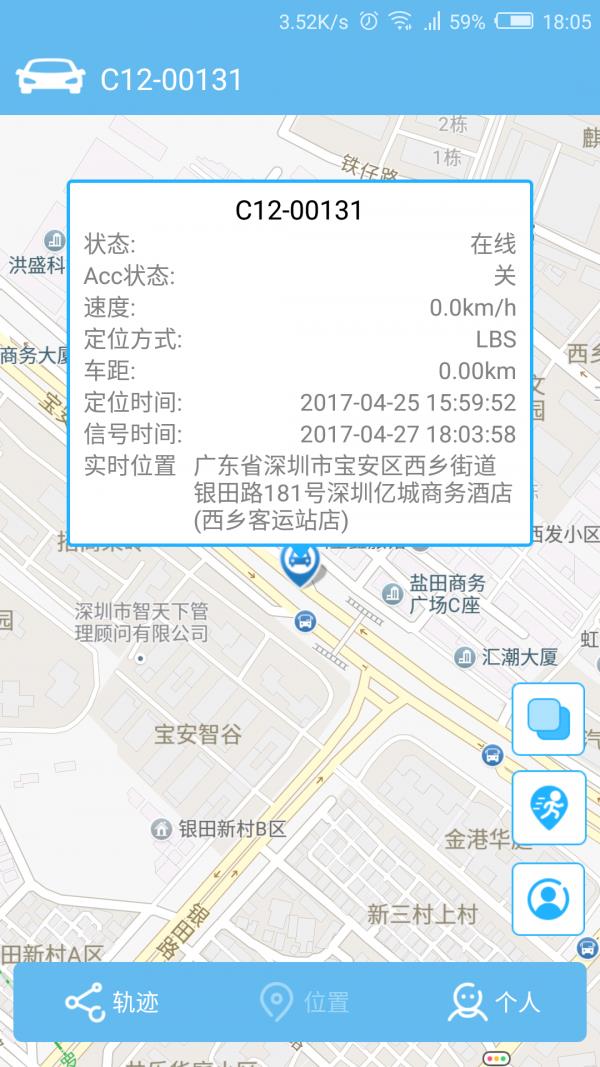Tap the running person location button
This screenshot has height=1067, width=600.
click(548, 808)
